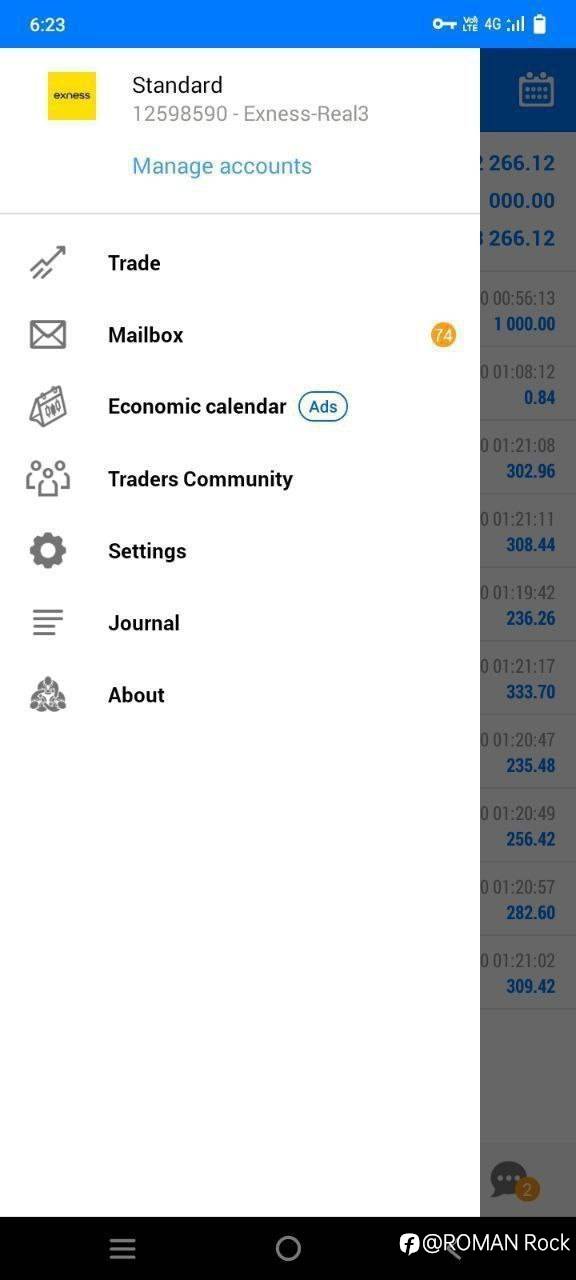Open the Economic calendar

click(240, 407)
